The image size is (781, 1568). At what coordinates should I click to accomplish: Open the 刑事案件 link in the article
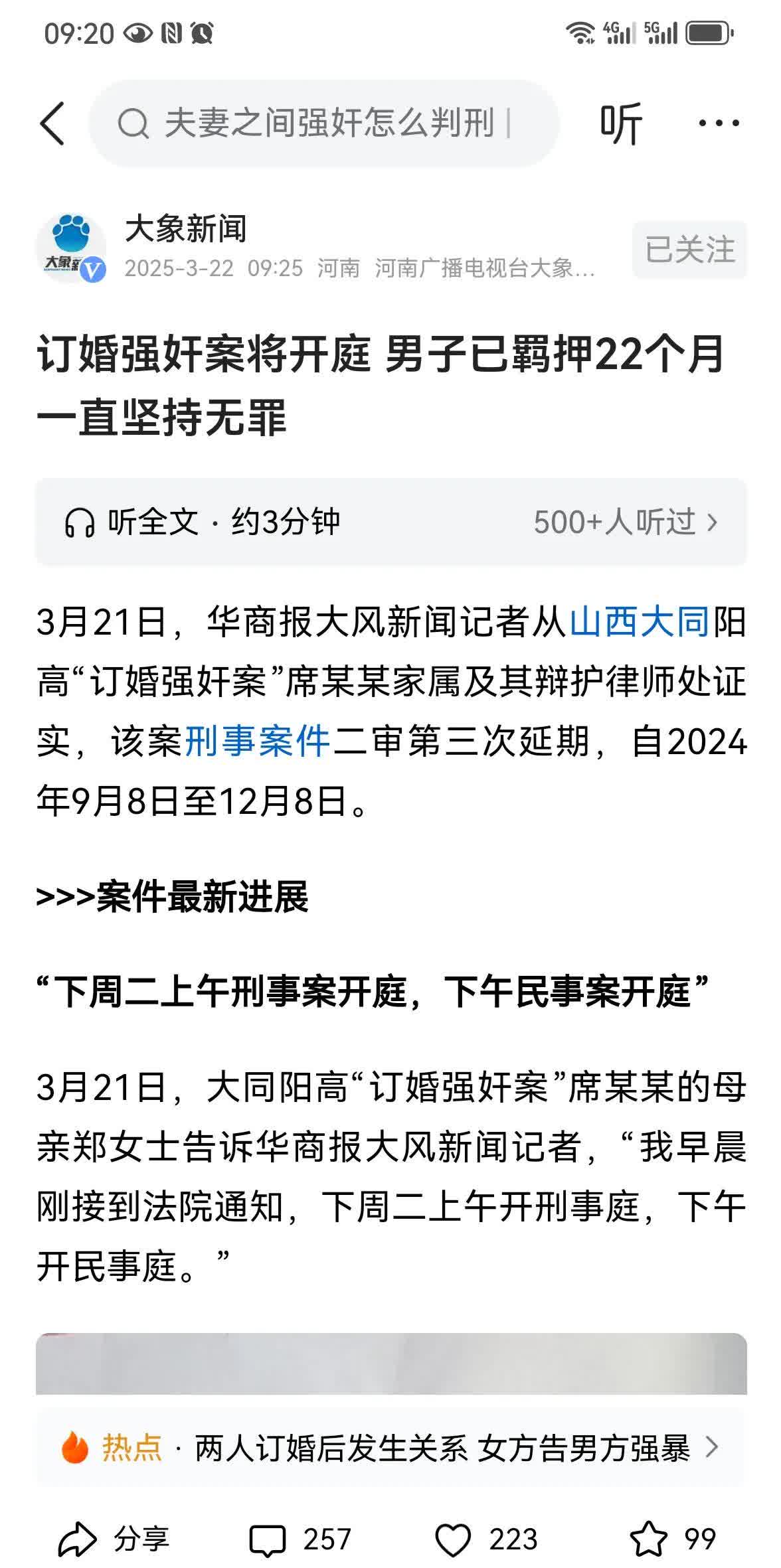click(x=257, y=742)
